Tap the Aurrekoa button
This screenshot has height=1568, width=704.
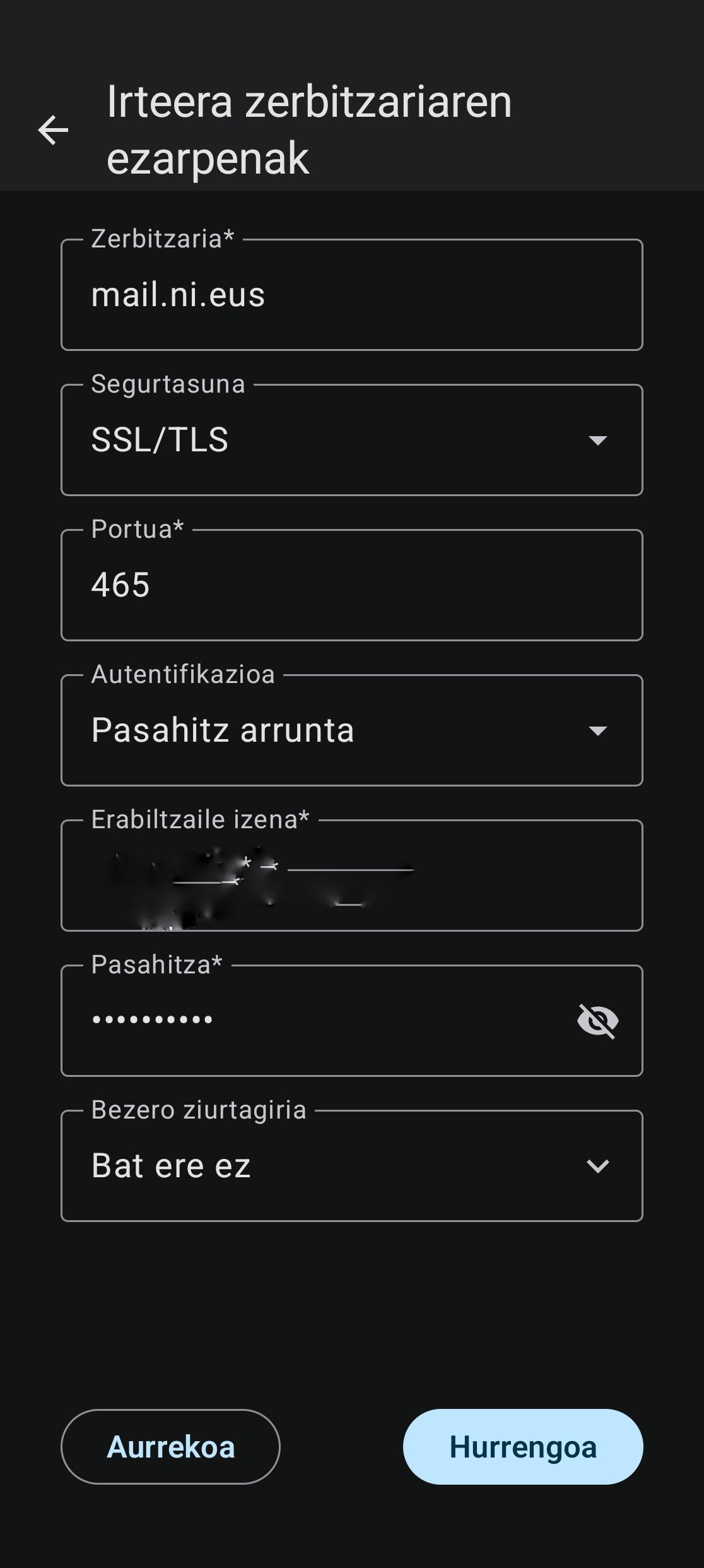click(x=170, y=1447)
